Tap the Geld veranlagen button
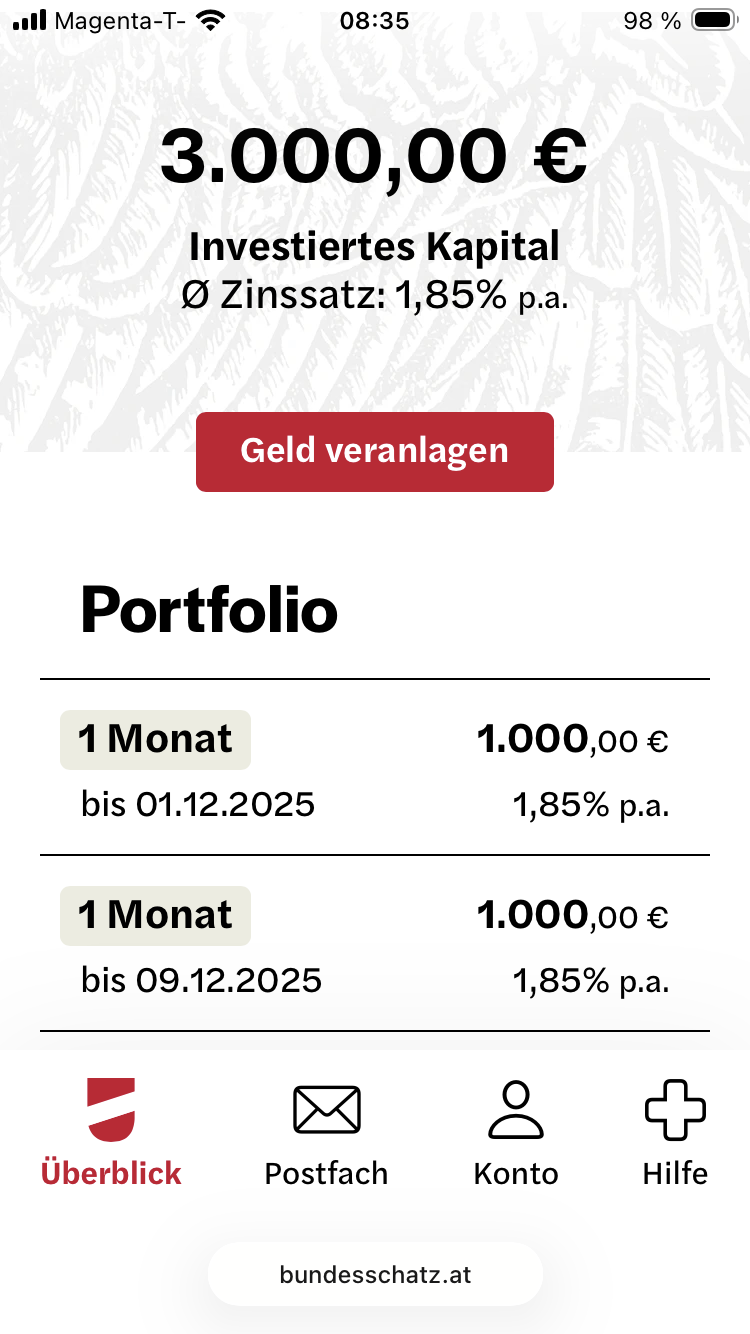The height and width of the screenshot is (1334, 750). pyautogui.click(x=374, y=451)
